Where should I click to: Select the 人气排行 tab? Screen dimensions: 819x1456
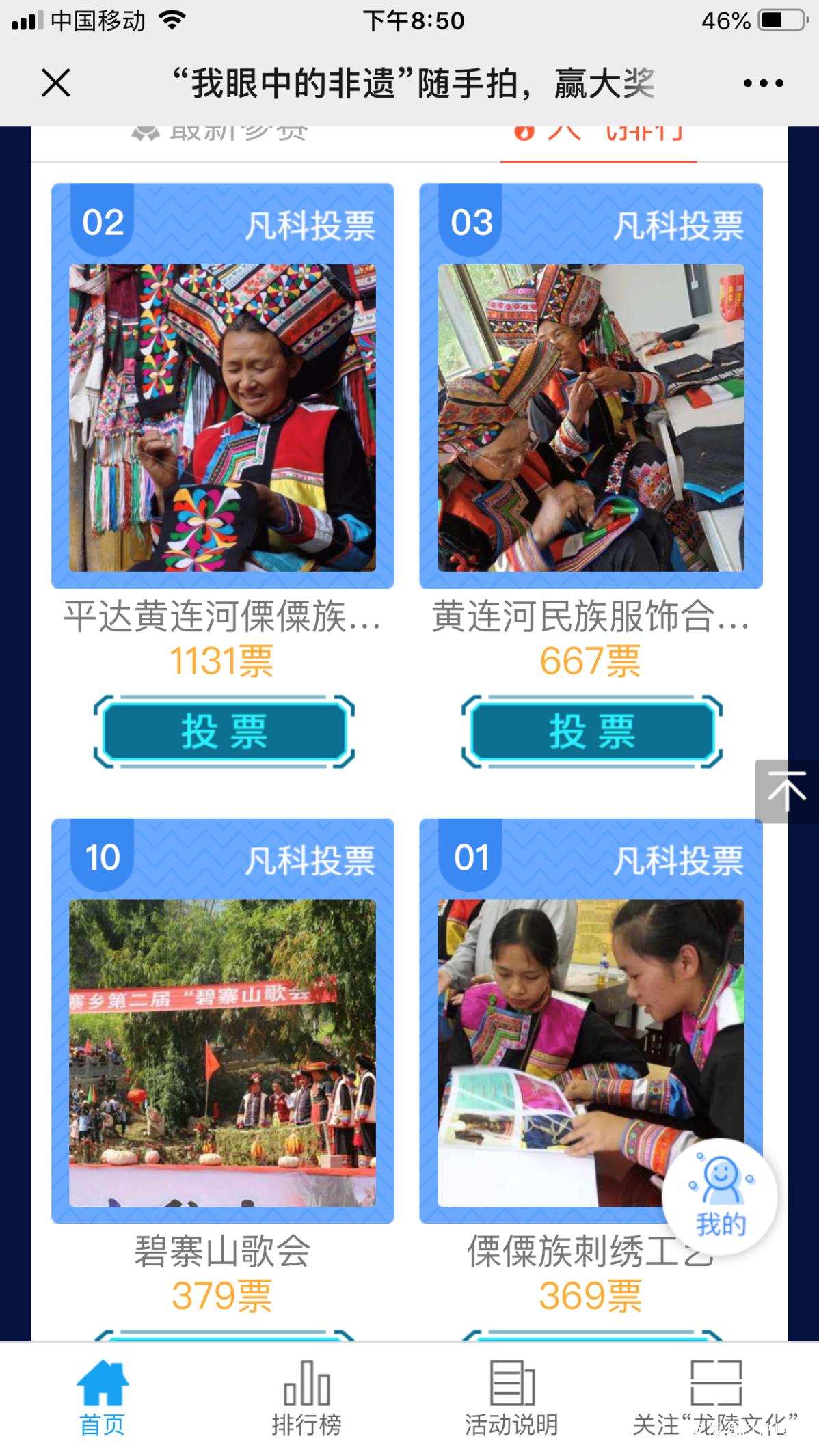(598, 135)
